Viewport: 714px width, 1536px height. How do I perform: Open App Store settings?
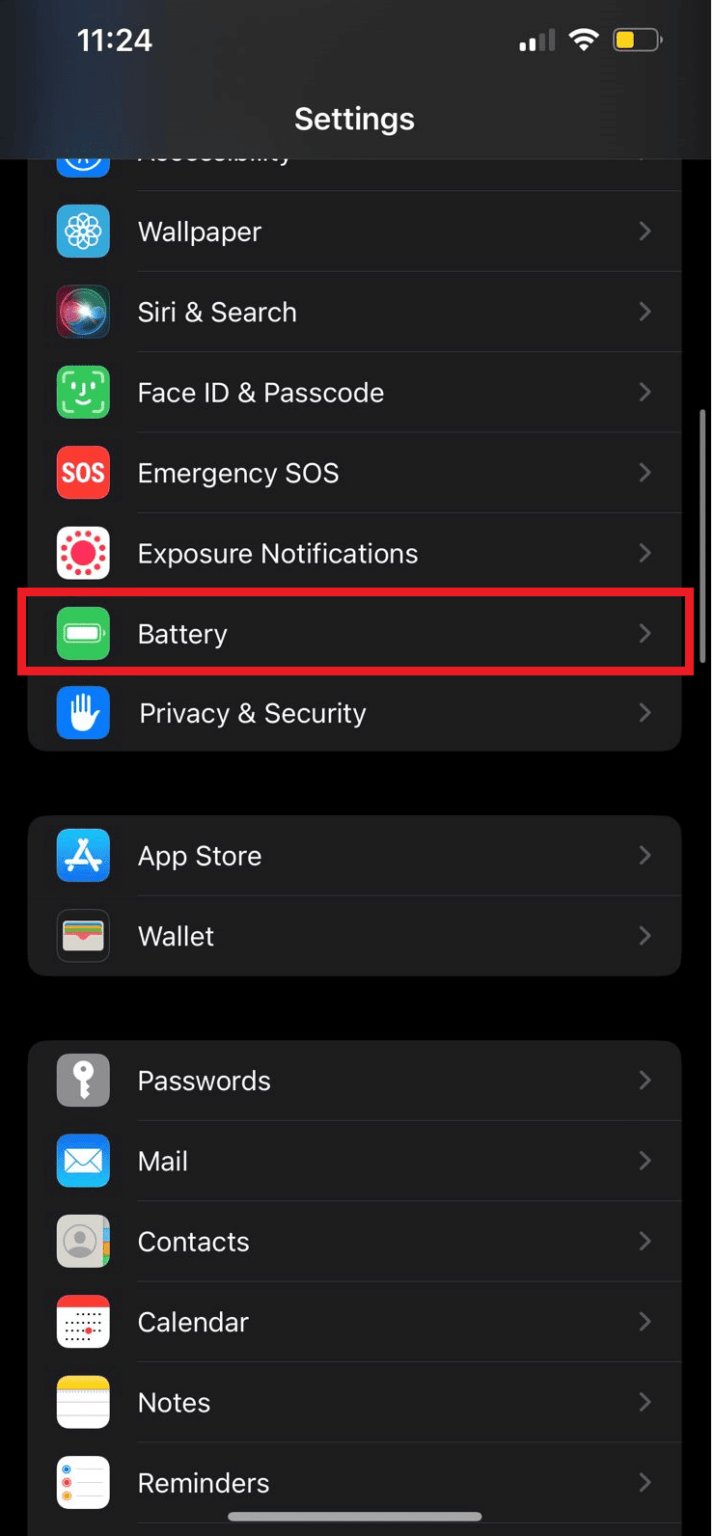coord(355,856)
